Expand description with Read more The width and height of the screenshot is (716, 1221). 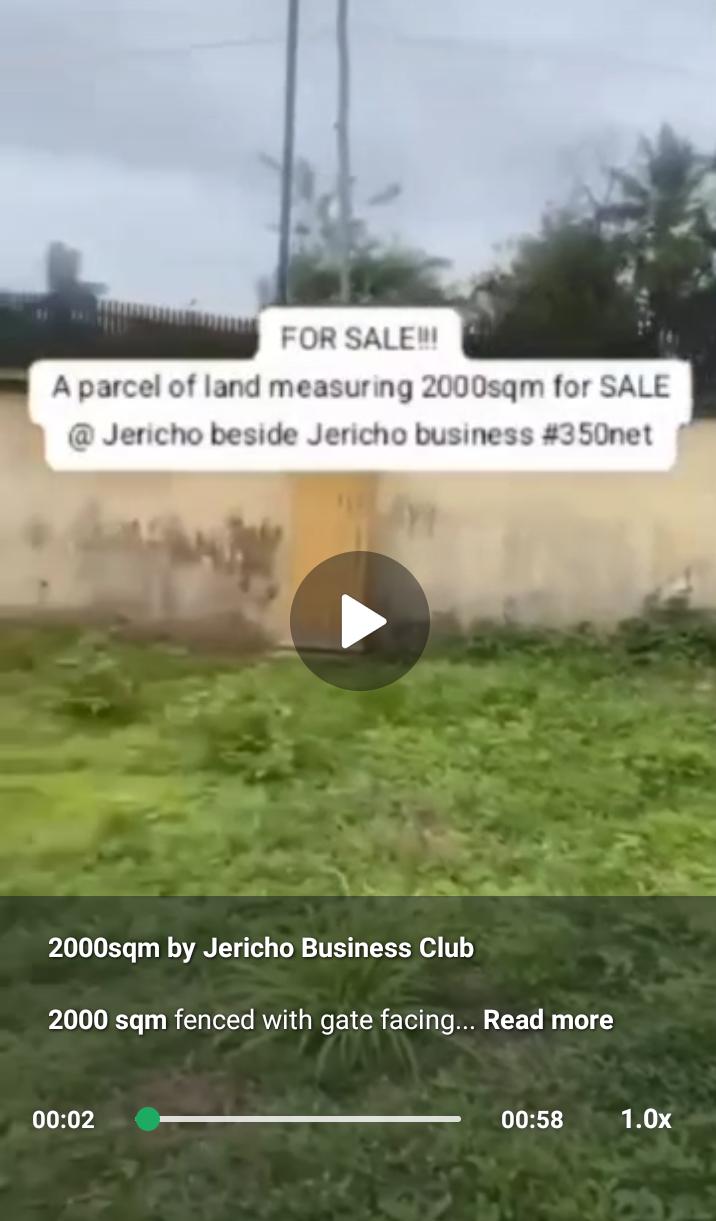pos(548,1020)
